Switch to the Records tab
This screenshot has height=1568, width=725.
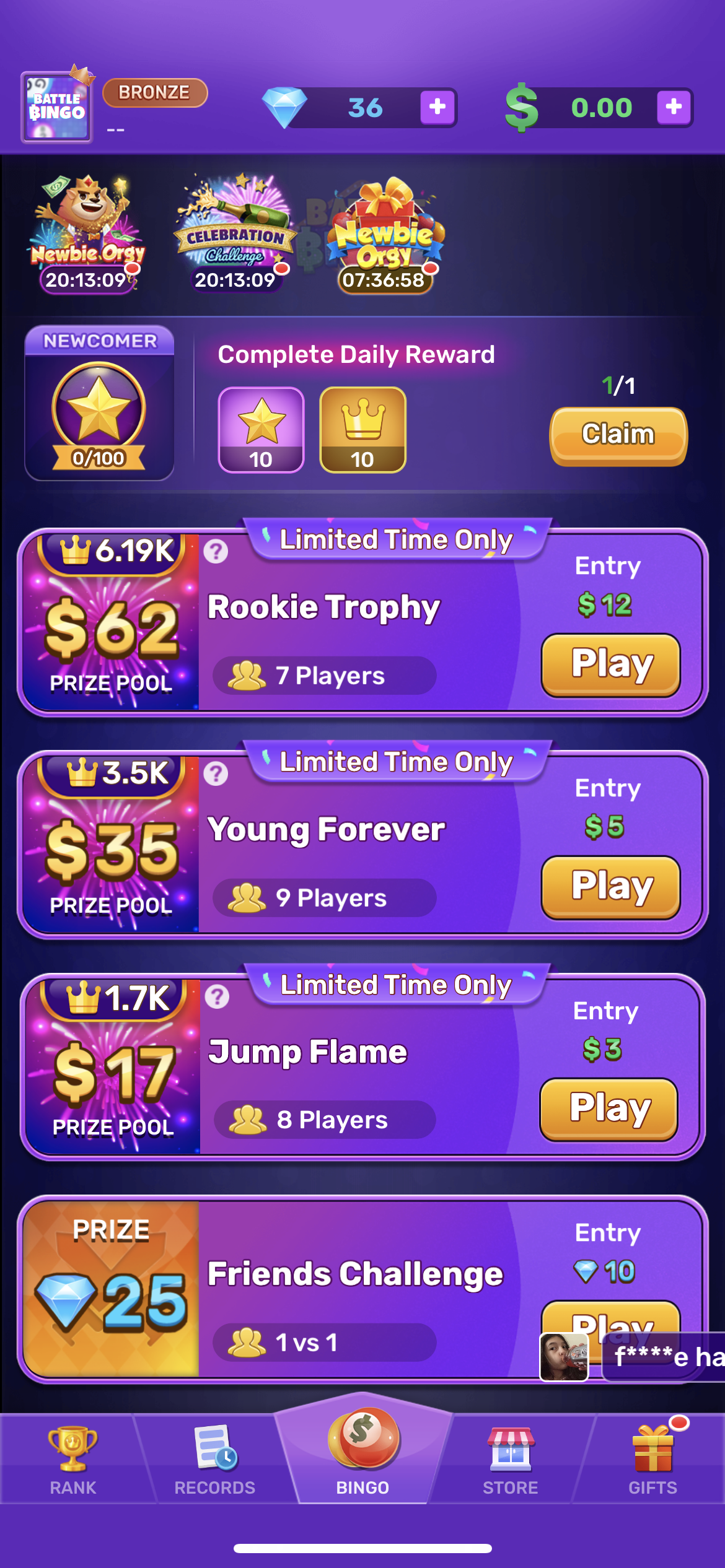pyautogui.click(x=214, y=1460)
